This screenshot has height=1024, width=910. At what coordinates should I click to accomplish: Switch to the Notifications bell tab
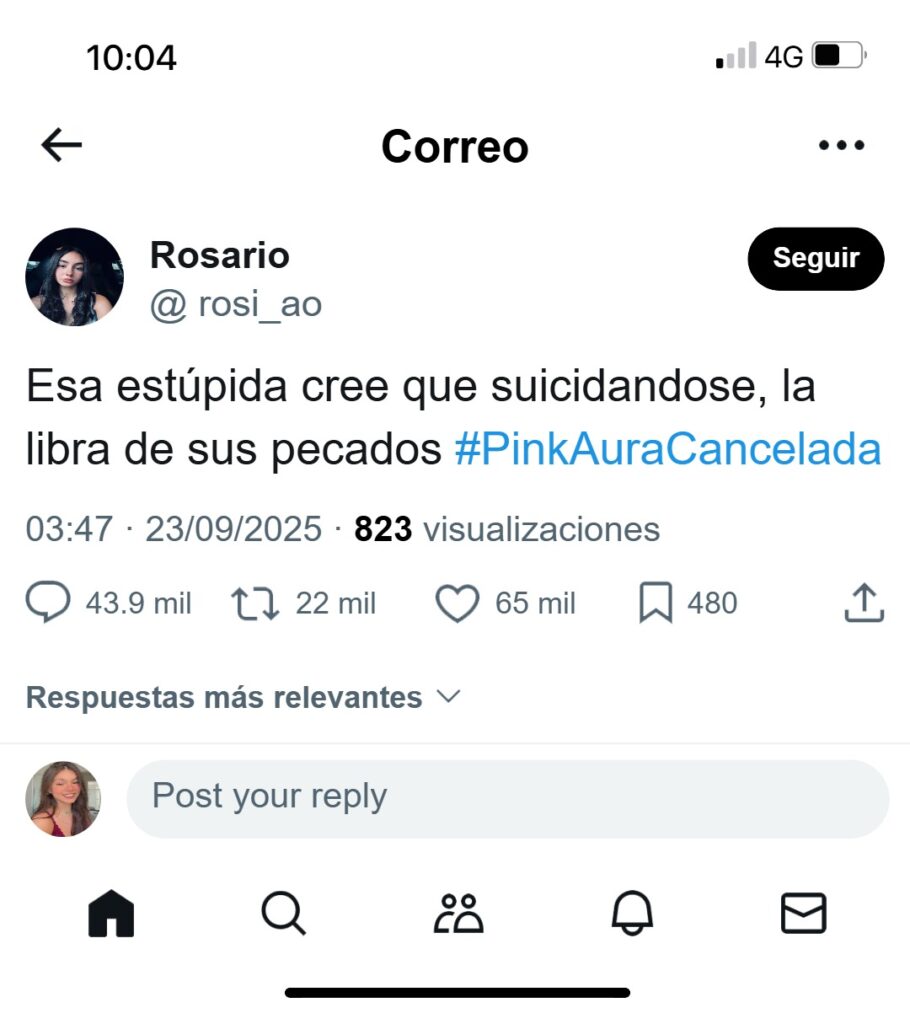(x=631, y=913)
